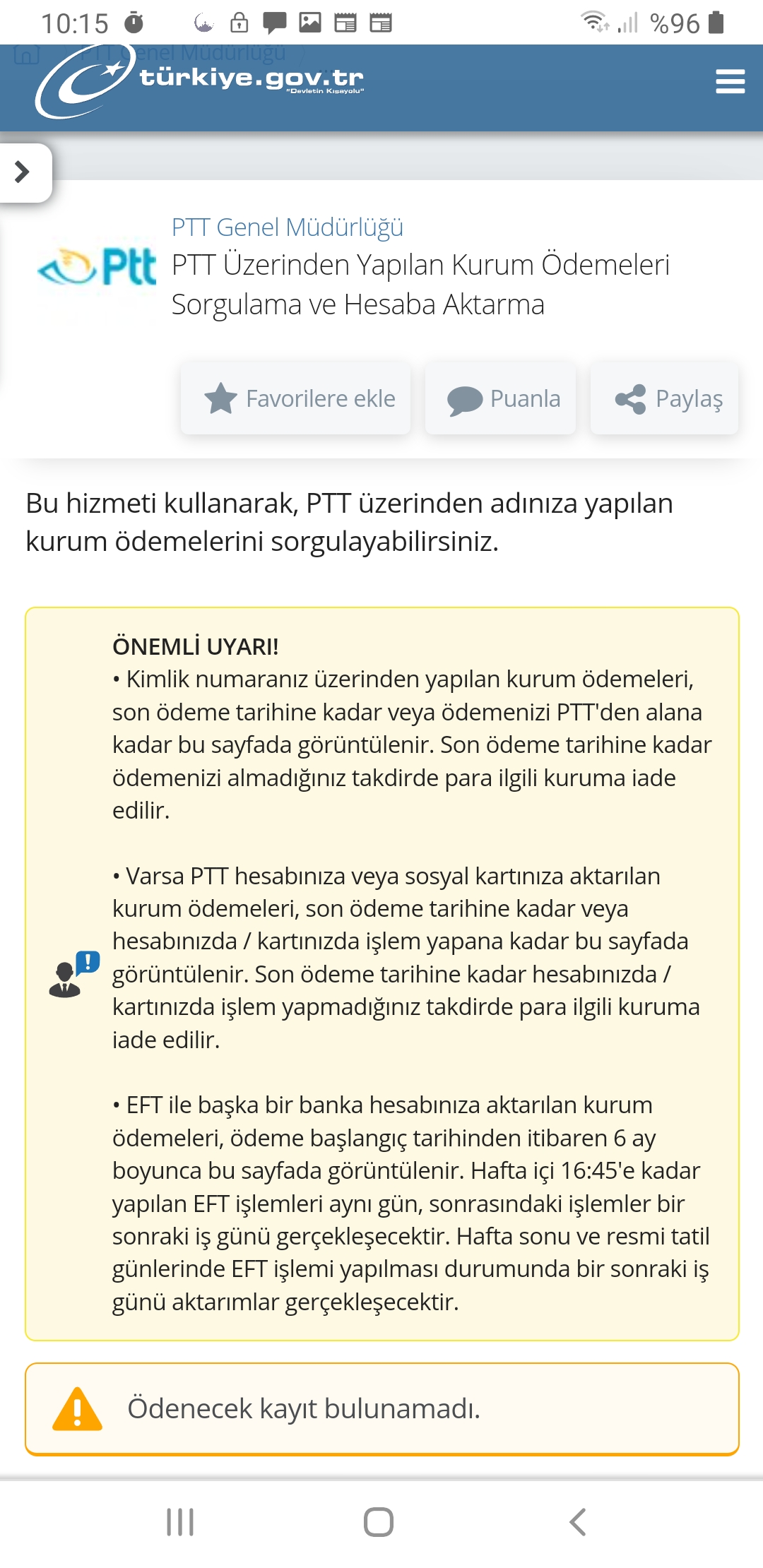Open the recent apps view
Image resolution: width=763 pixels, height=1568 pixels.
(x=180, y=1522)
